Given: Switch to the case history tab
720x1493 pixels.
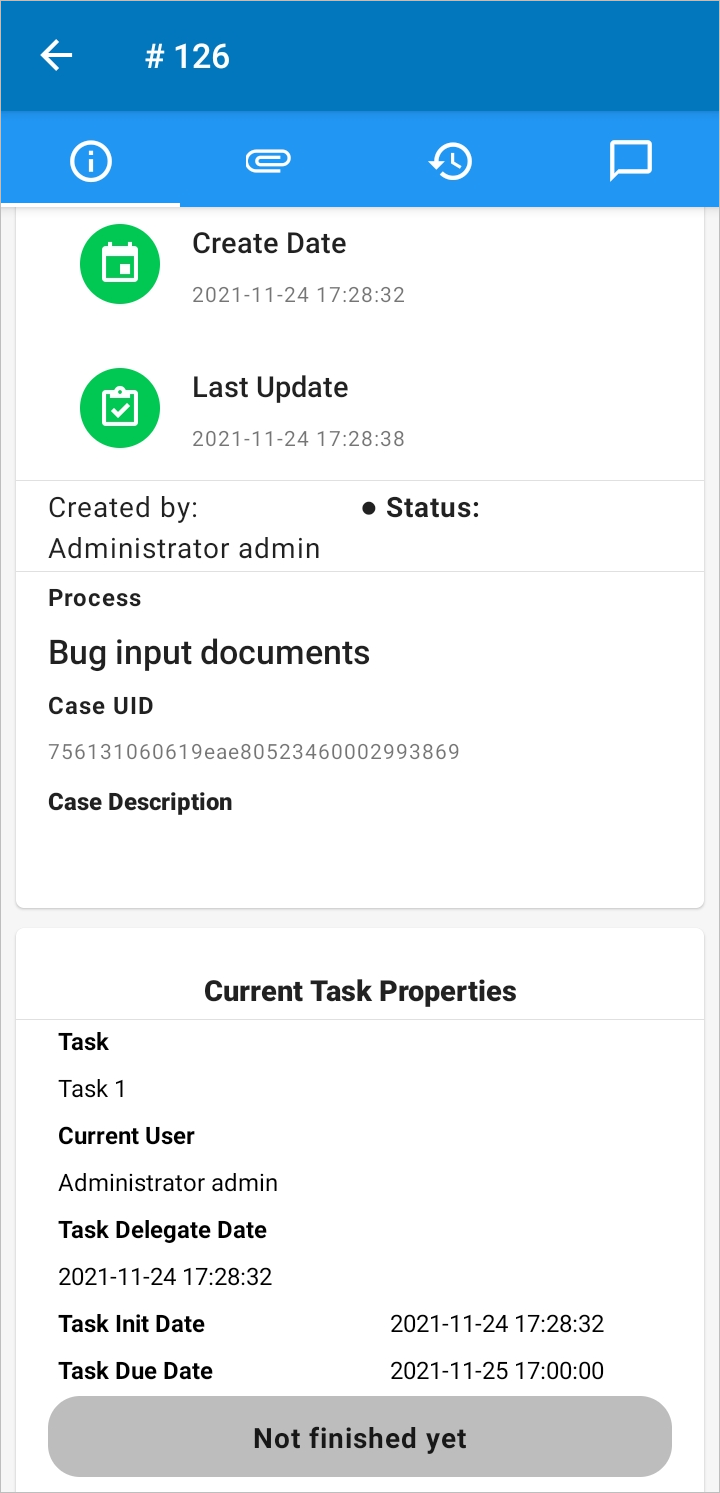Looking at the screenshot, I should coord(450,160).
